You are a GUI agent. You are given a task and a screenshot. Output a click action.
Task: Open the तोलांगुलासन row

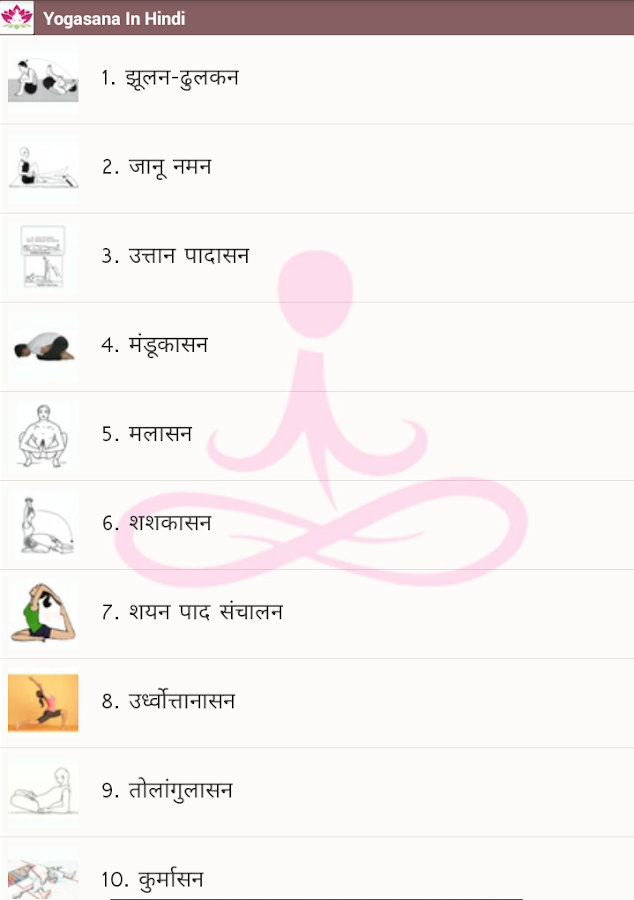pos(167,790)
